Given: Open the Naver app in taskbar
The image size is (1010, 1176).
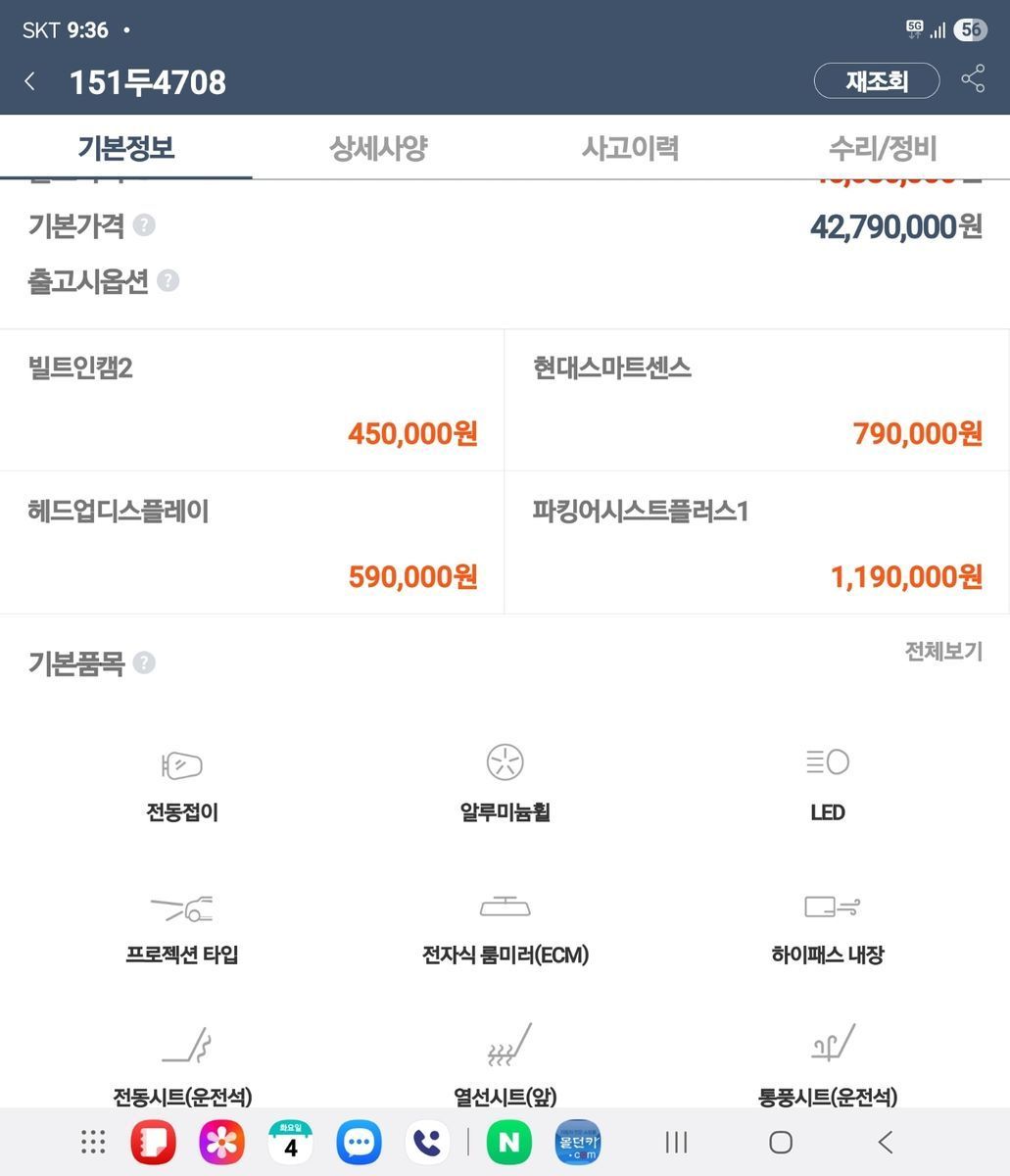Looking at the screenshot, I should (509, 1142).
